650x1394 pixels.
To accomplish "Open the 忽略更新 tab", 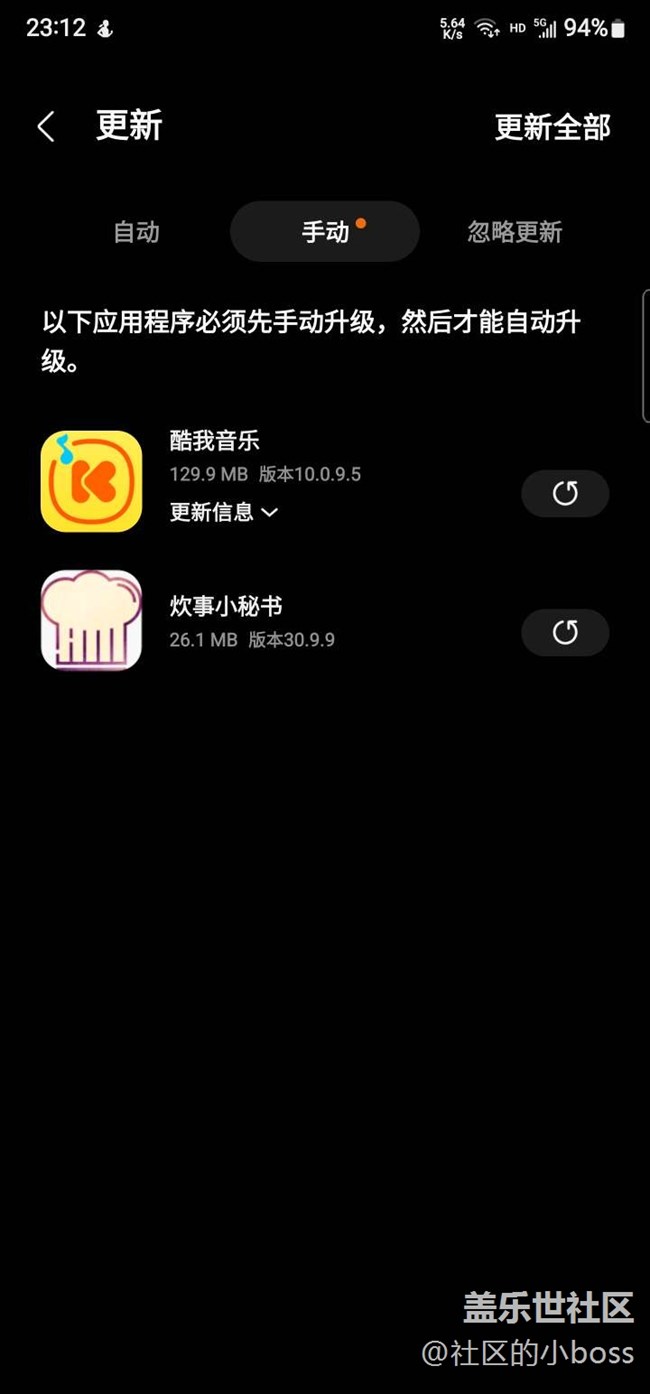I will pos(514,232).
